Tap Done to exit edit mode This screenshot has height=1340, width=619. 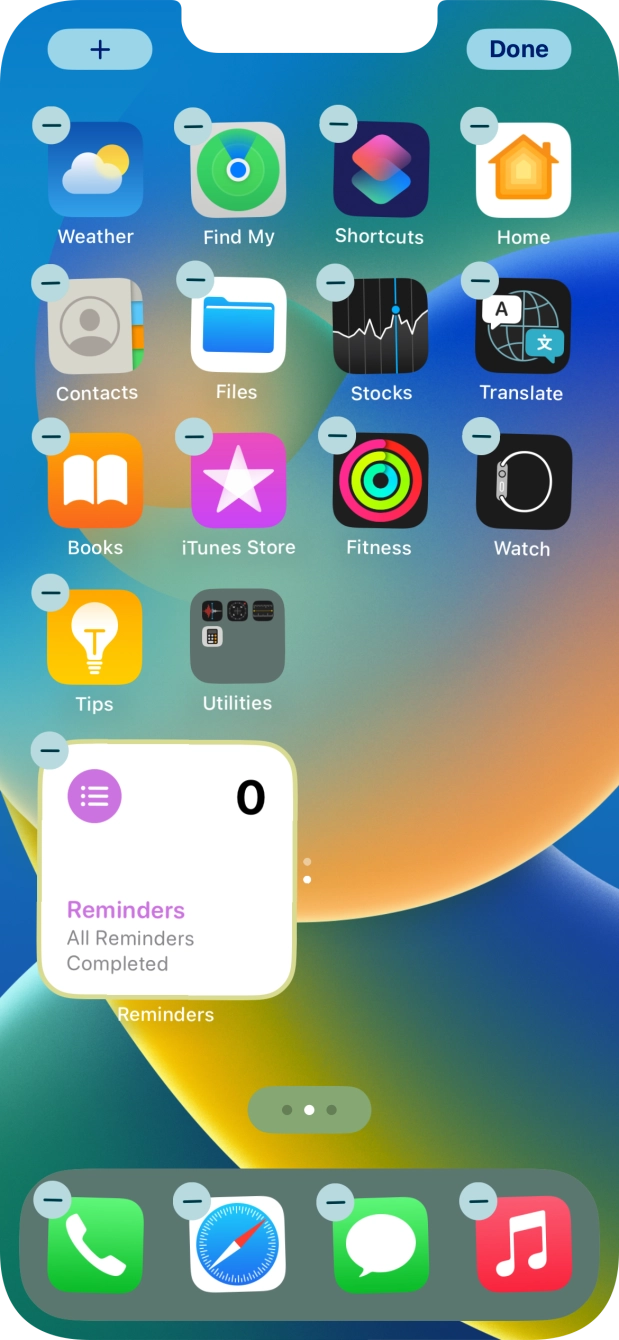point(518,49)
